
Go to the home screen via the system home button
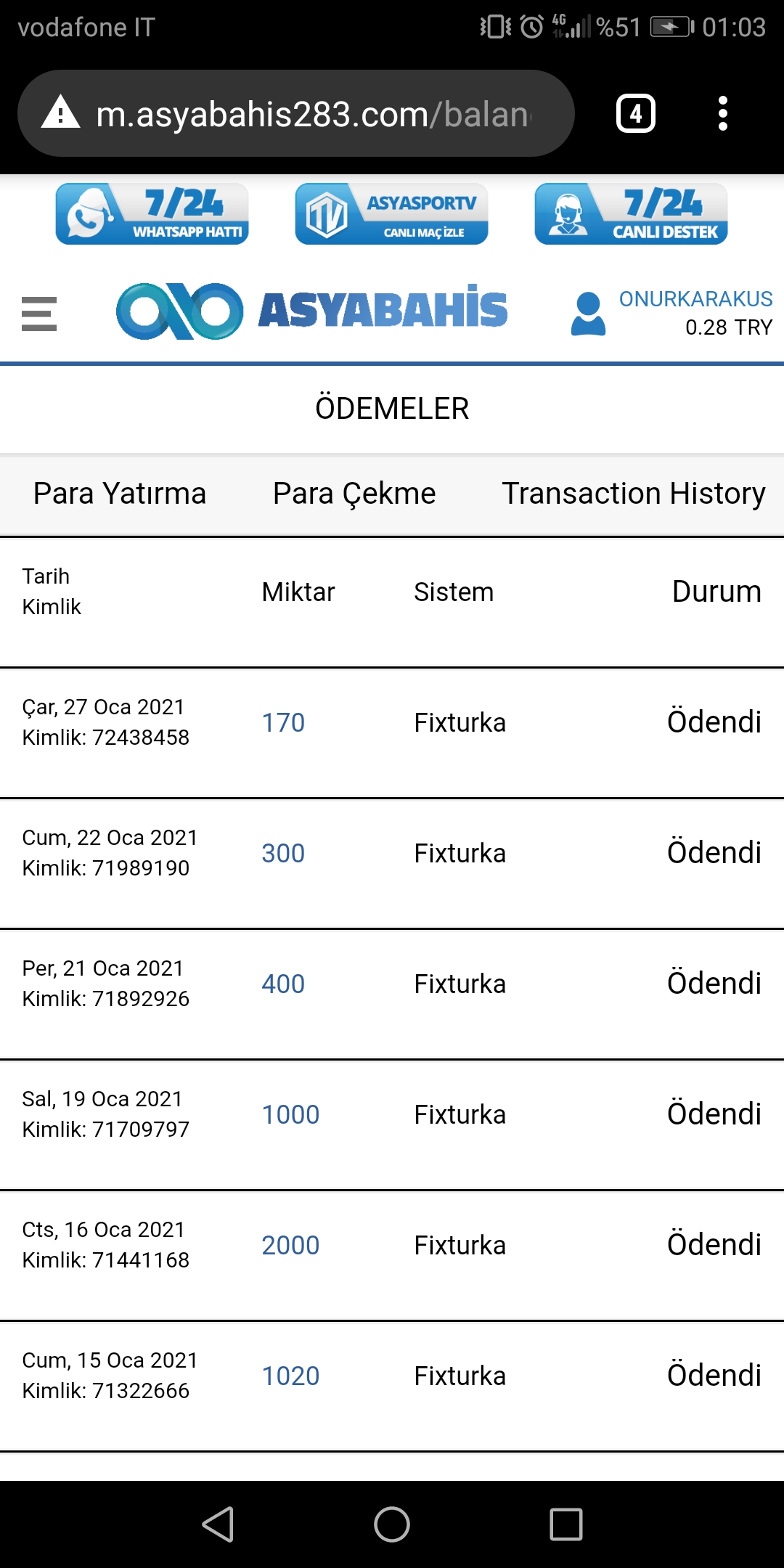pyautogui.click(x=392, y=1524)
